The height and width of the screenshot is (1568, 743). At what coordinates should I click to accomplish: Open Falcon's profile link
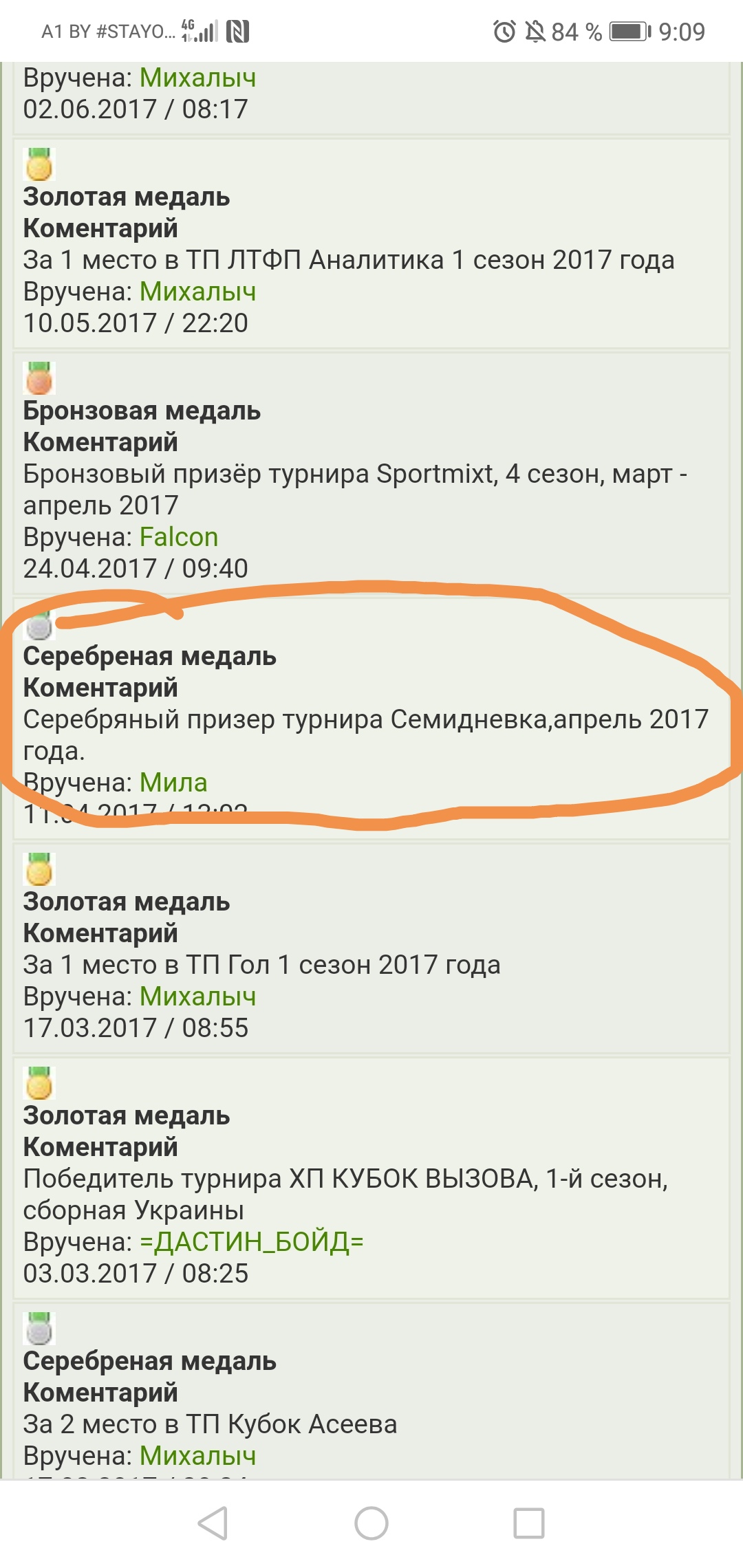point(179,537)
